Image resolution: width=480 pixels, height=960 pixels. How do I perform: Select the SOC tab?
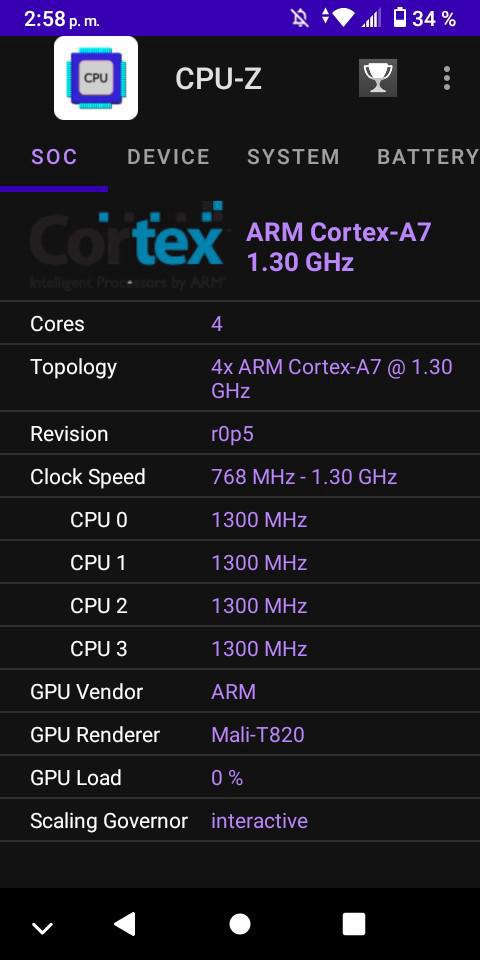54,157
